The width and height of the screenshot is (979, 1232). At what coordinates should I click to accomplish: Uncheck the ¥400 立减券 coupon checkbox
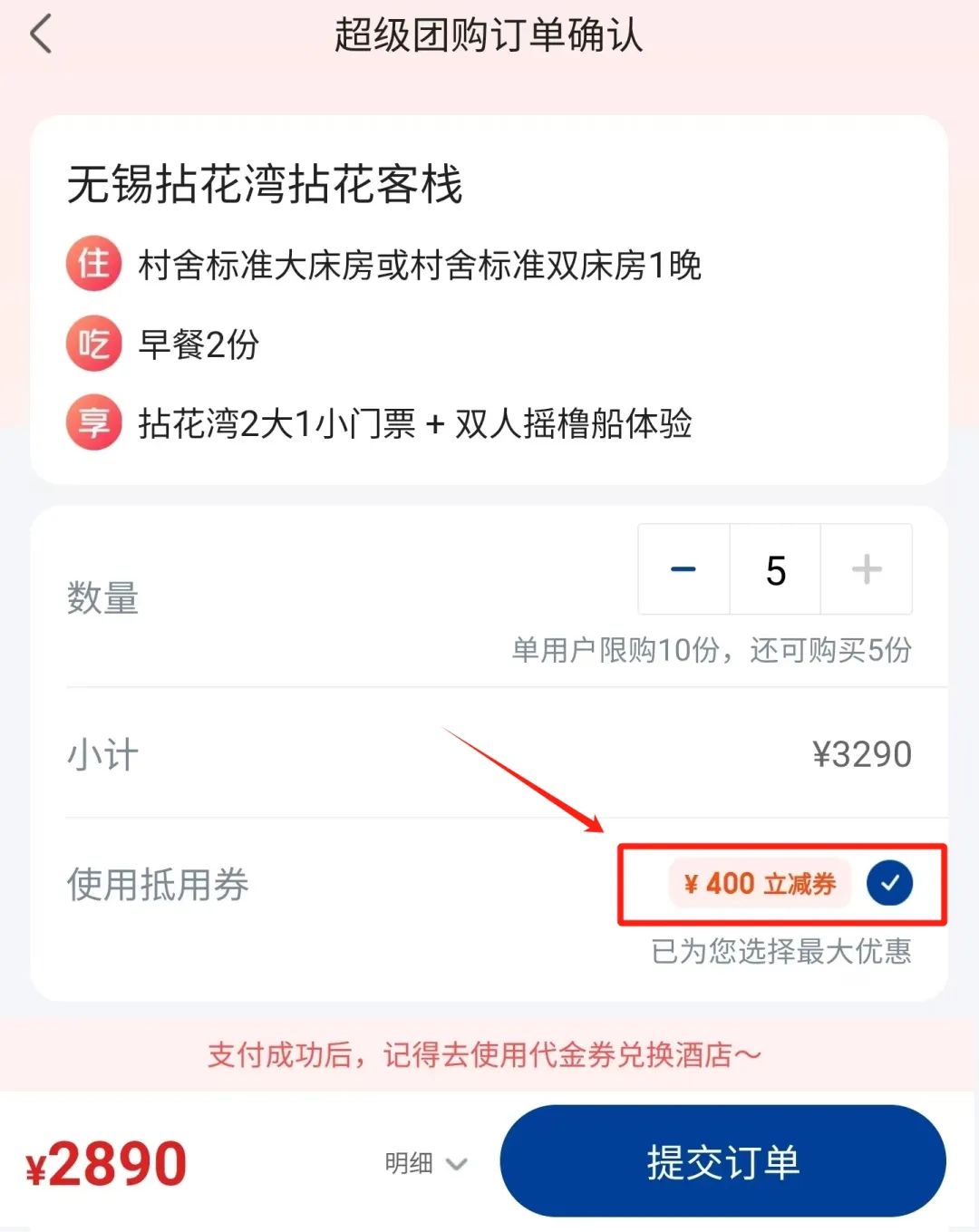[889, 883]
